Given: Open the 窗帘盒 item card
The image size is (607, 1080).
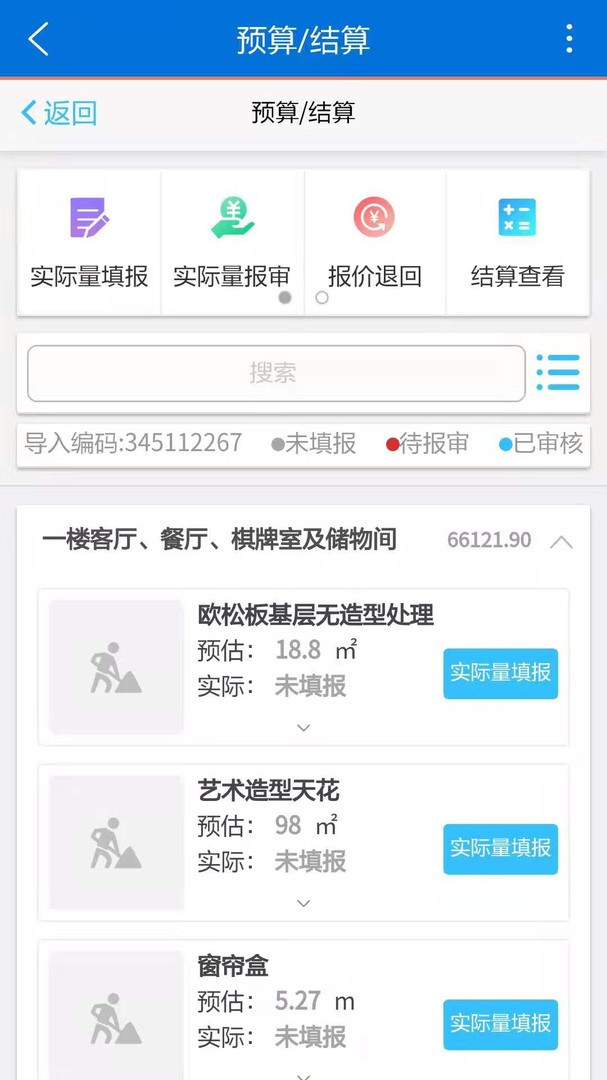Looking at the screenshot, I should tap(303, 1010).
